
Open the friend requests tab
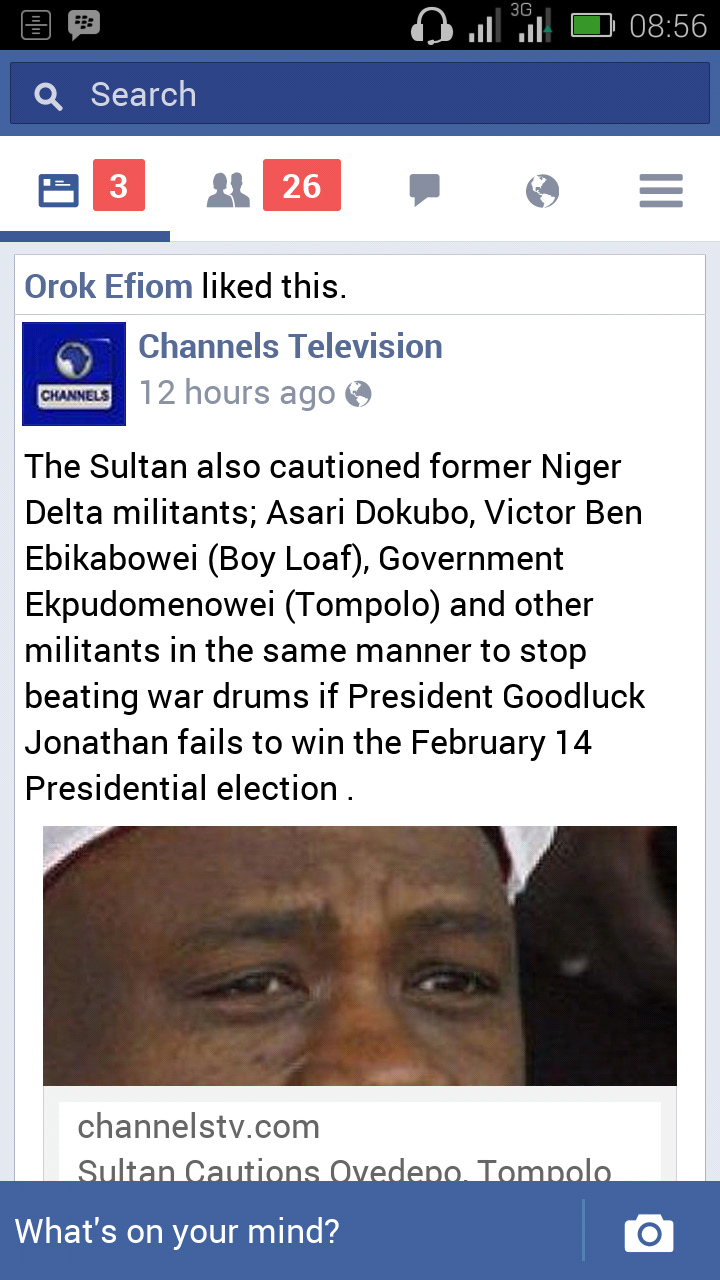(x=229, y=189)
